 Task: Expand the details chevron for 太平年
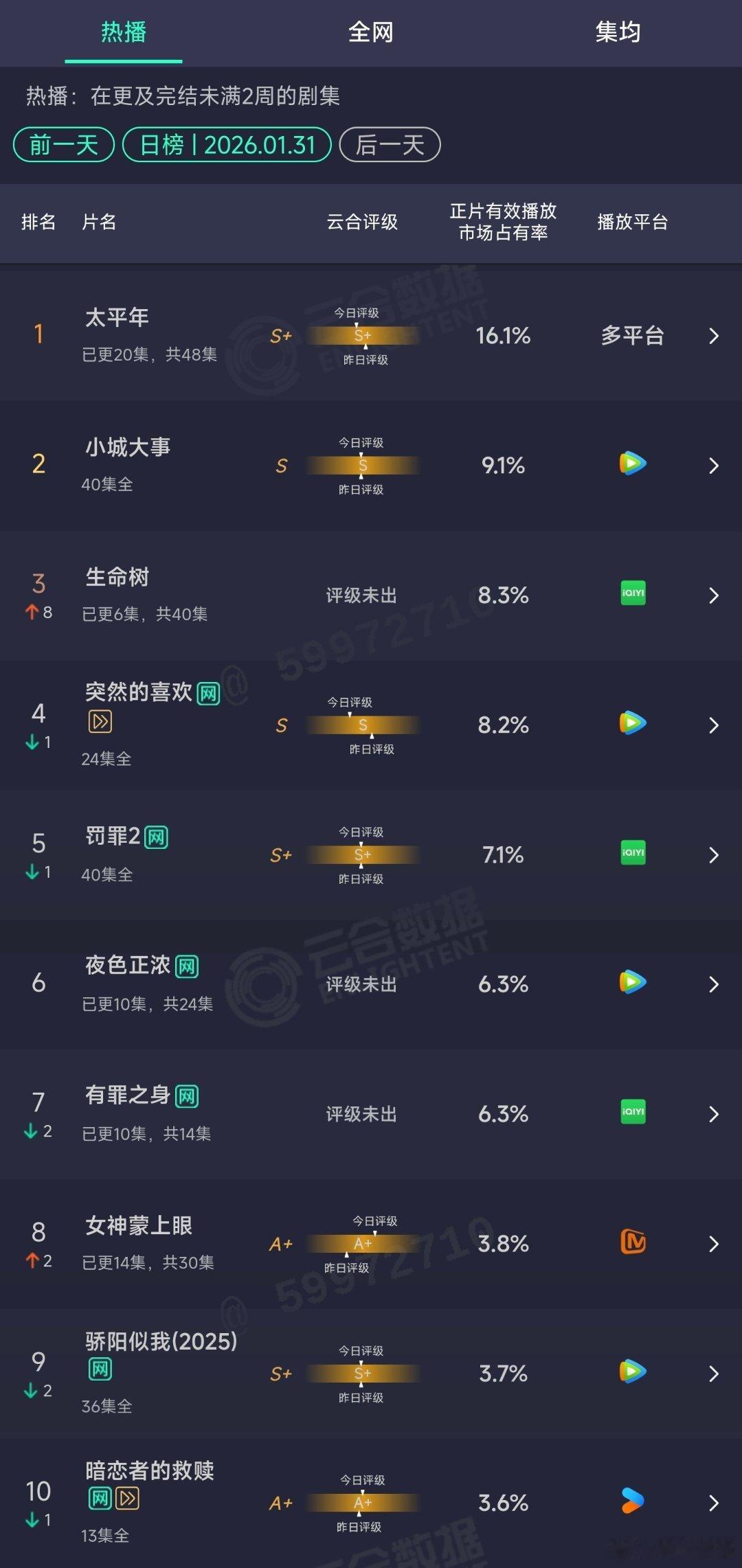(713, 337)
